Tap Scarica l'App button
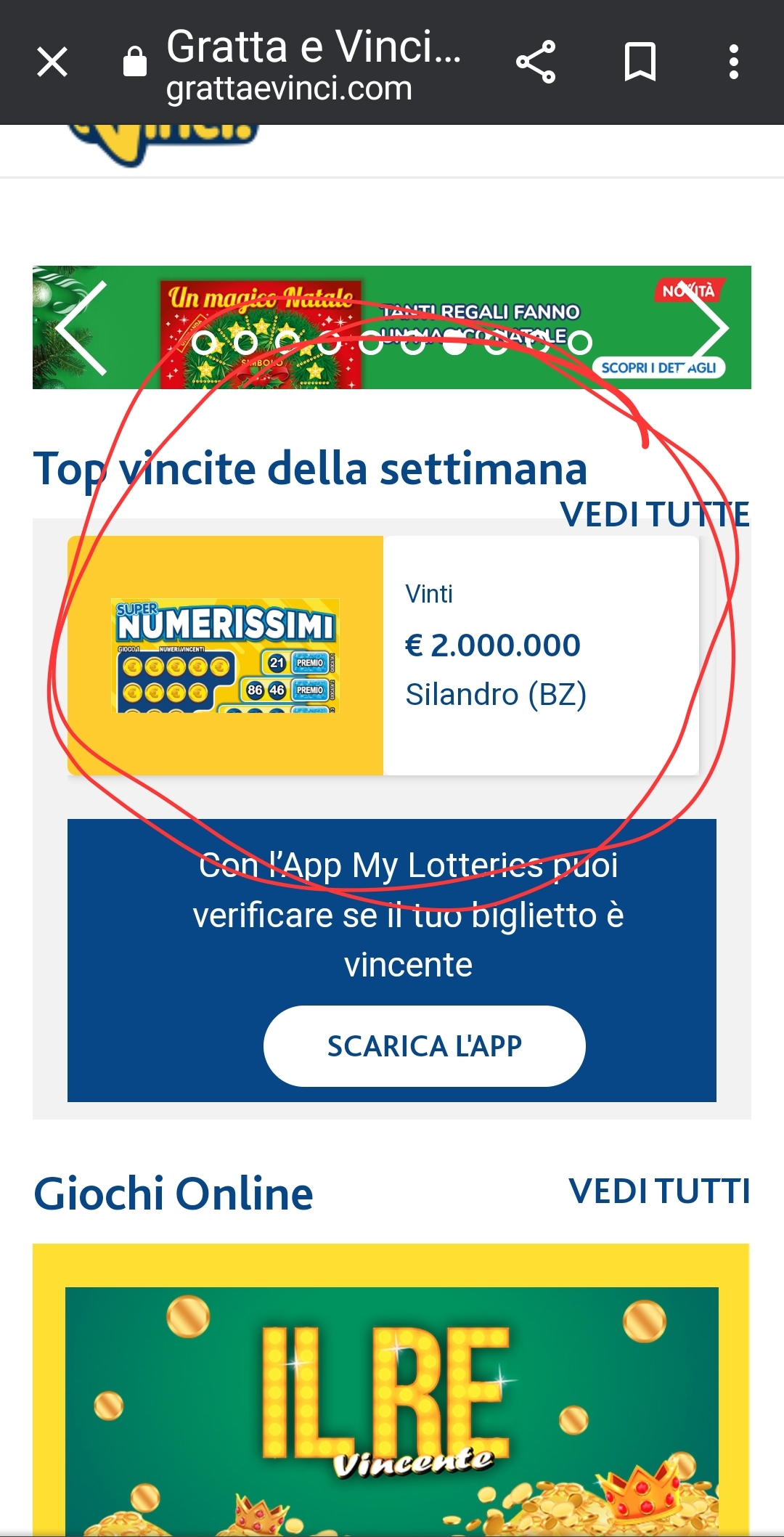784x1537 pixels. [x=424, y=1045]
